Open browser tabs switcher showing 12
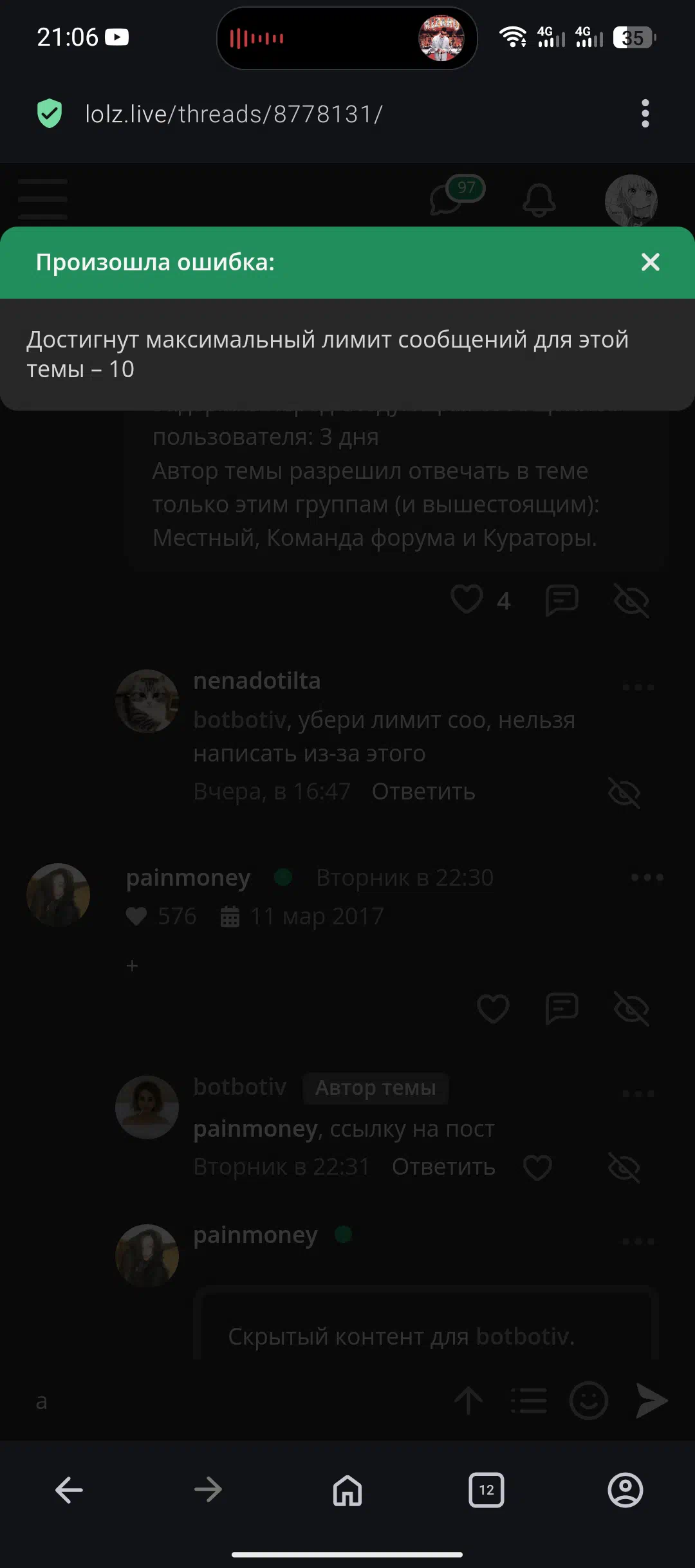The width and height of the screenshot is (695, 1568). point(486,1489)
